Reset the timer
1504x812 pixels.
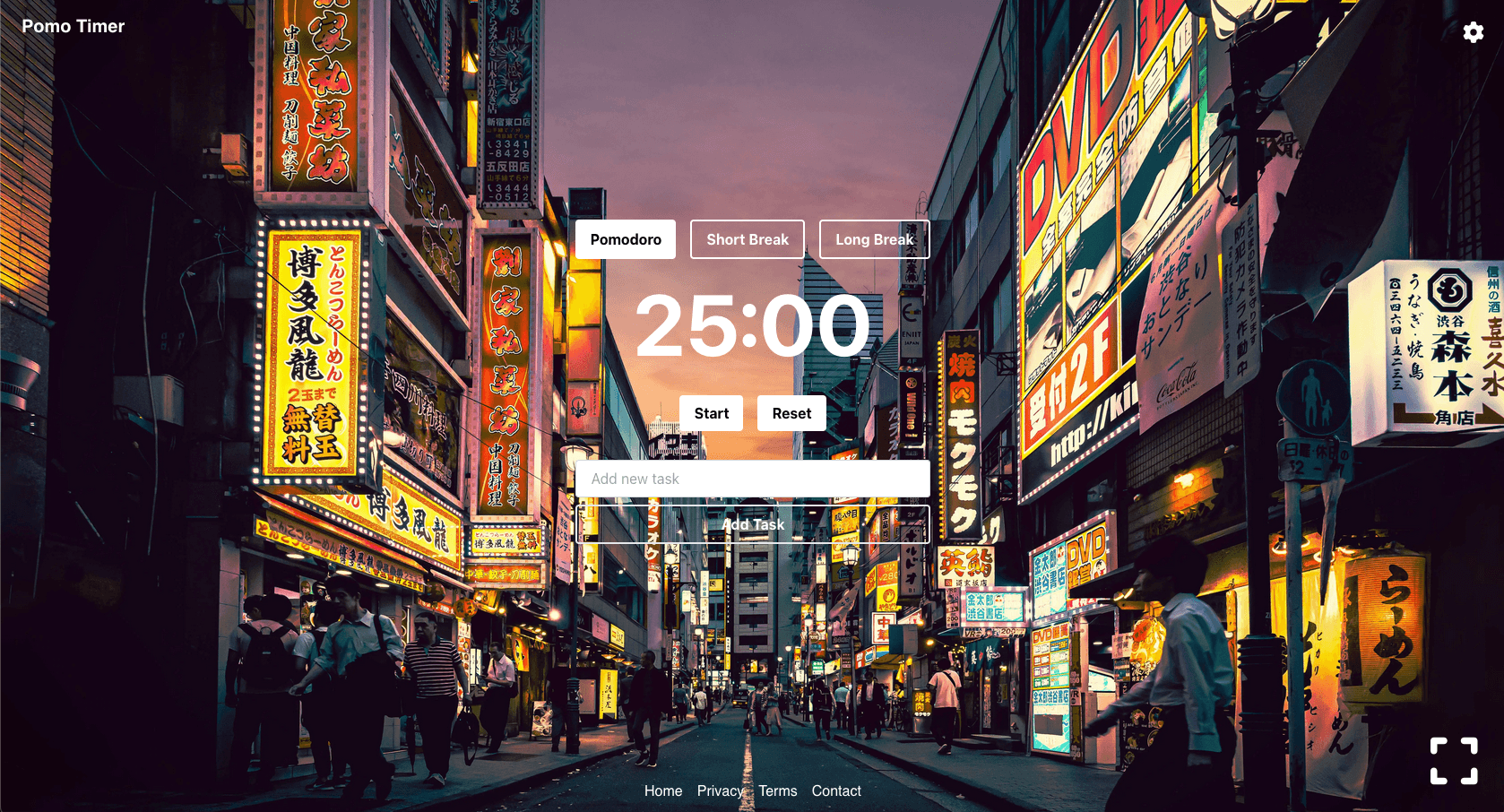pyautogui.click(x=791, y=413)
